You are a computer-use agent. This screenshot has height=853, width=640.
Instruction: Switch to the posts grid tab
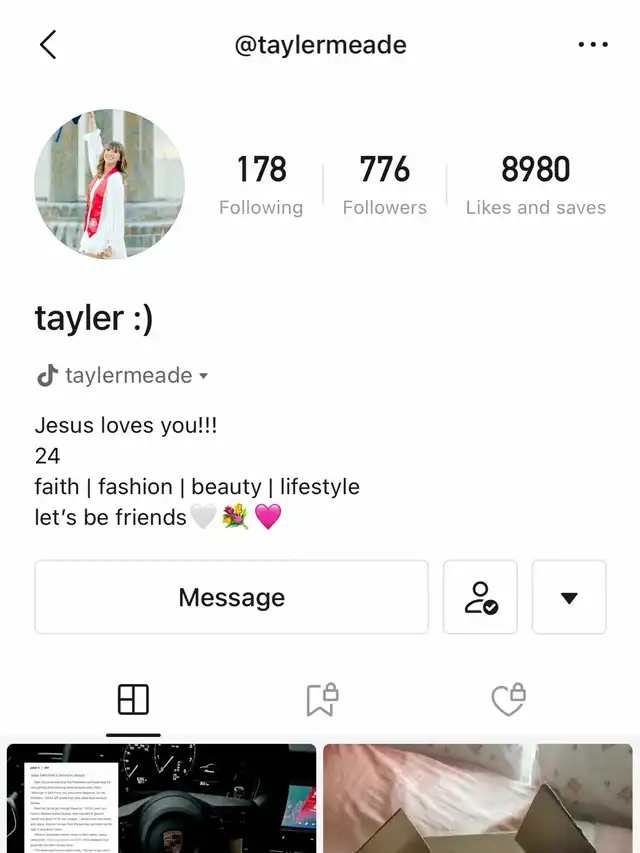pos(133,700)
